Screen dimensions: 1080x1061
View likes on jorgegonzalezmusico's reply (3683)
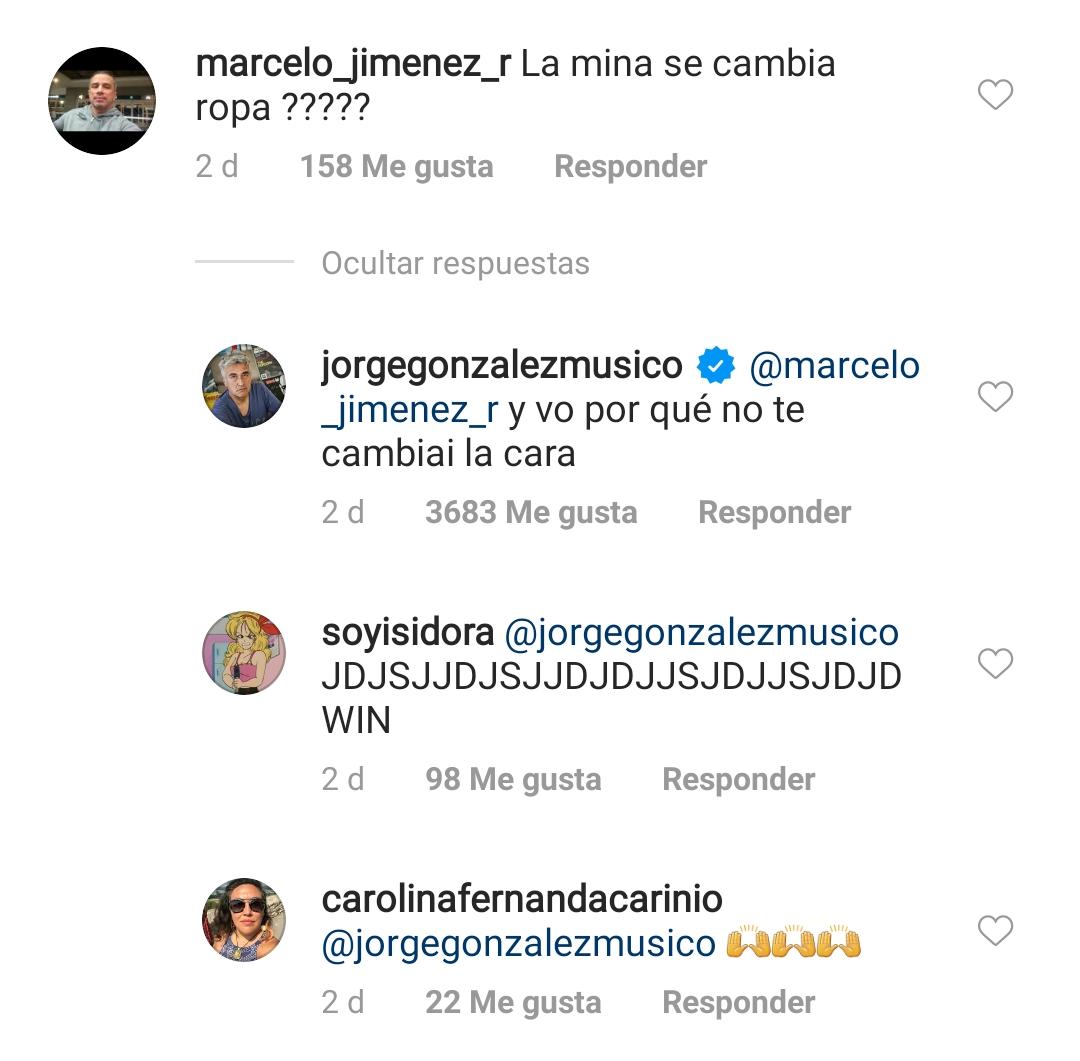[530, 512]
